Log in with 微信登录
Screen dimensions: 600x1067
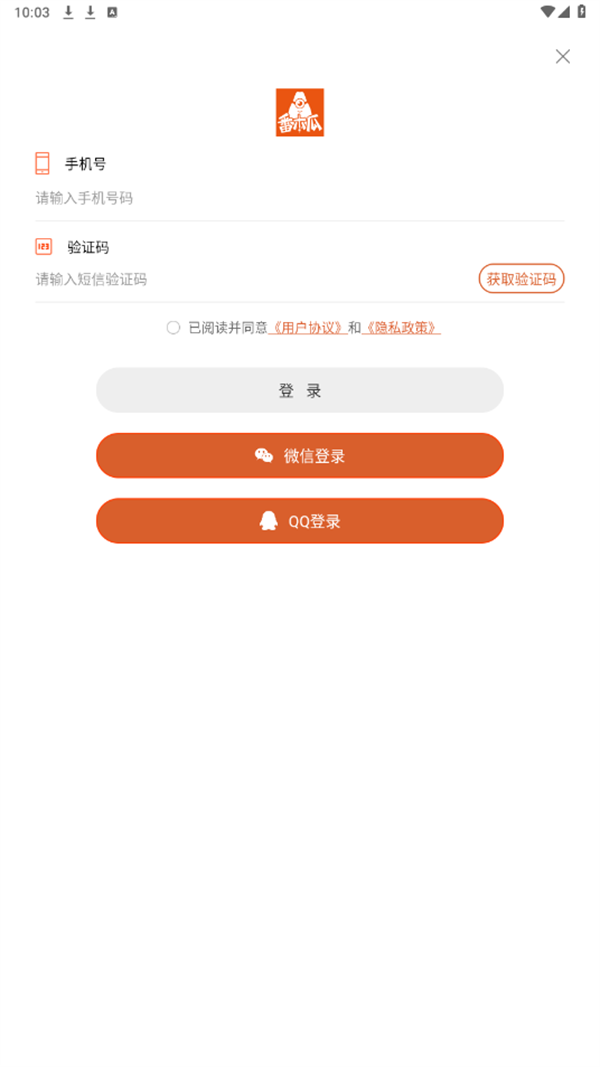click(299, 455)
